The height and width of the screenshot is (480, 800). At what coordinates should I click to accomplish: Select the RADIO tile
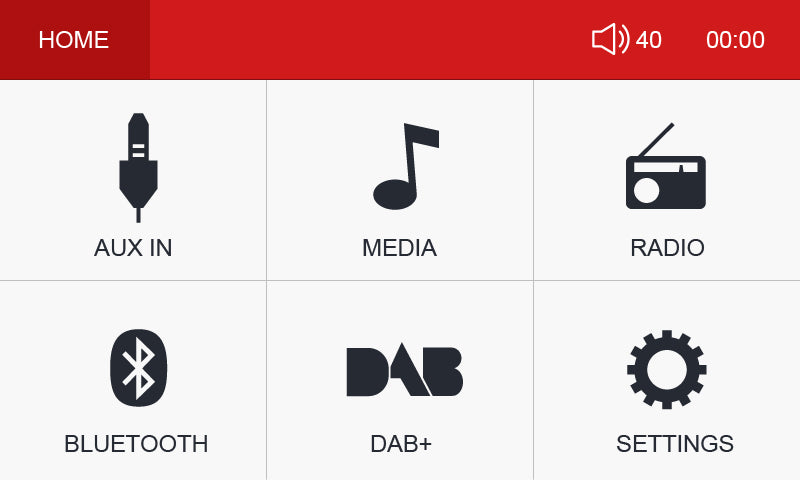(667, 181)
